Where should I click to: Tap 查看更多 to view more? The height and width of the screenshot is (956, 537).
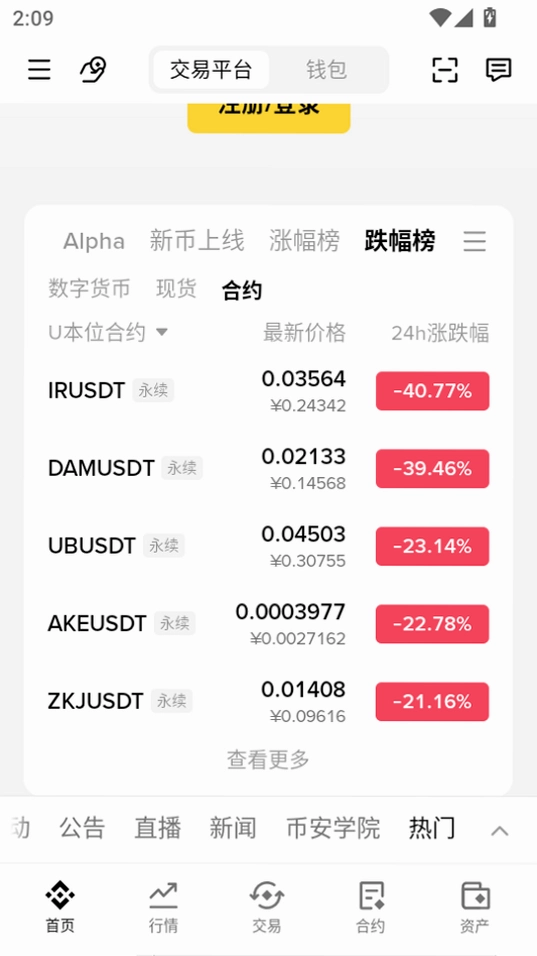[268, 760]
